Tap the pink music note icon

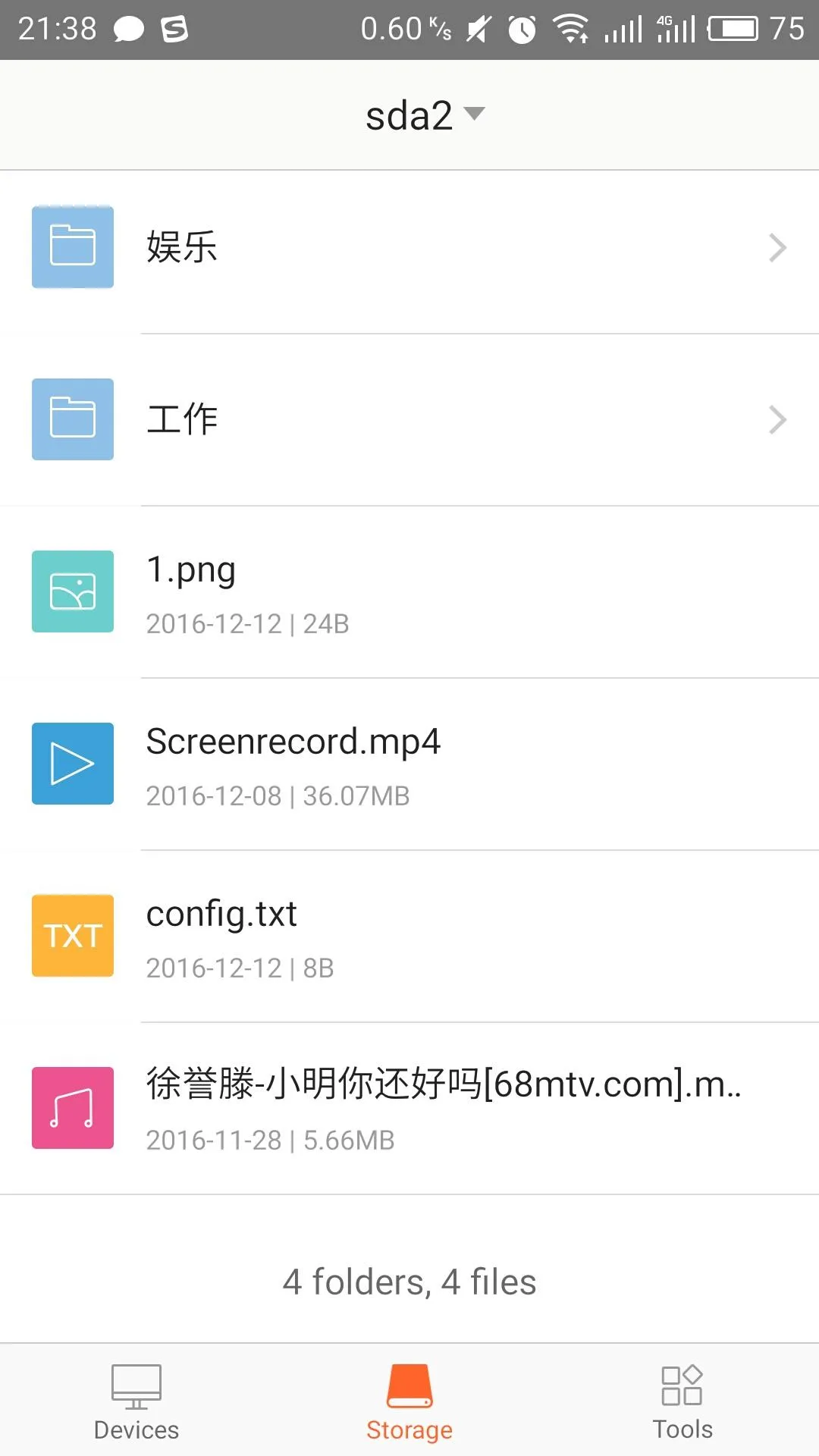tap(72, 1108)
